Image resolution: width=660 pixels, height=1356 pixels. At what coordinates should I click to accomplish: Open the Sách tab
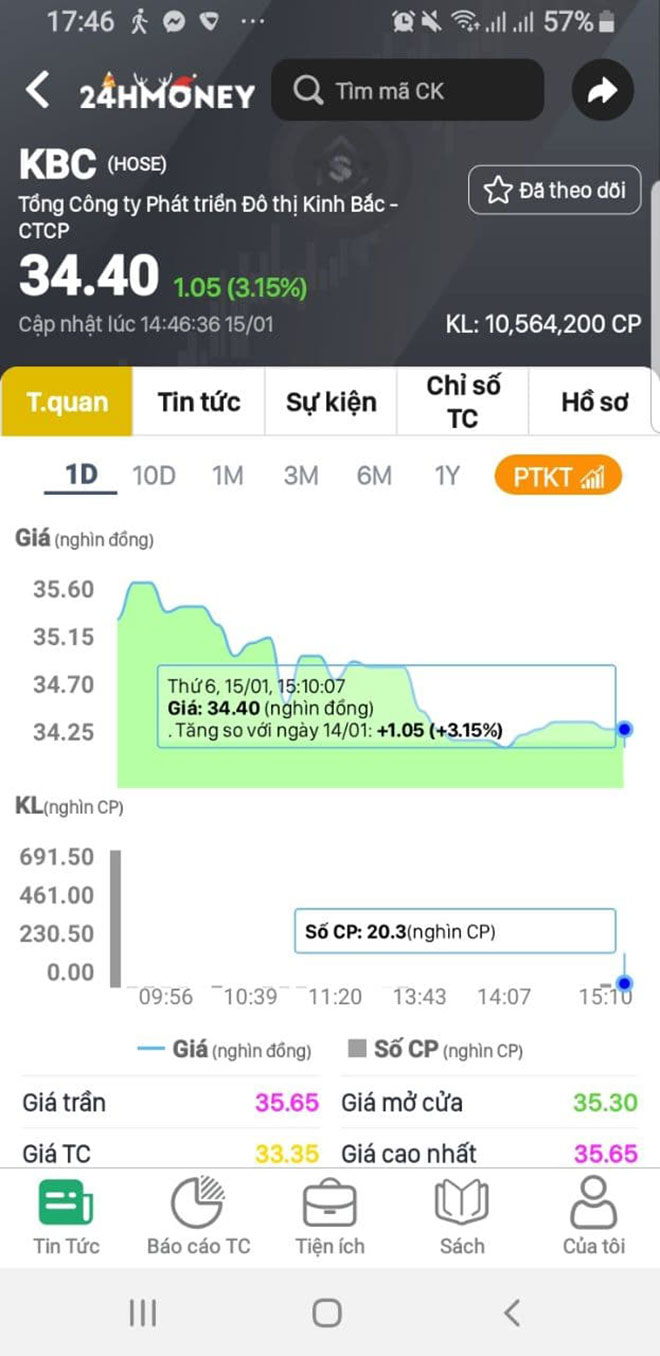(x=461, y=1217)
